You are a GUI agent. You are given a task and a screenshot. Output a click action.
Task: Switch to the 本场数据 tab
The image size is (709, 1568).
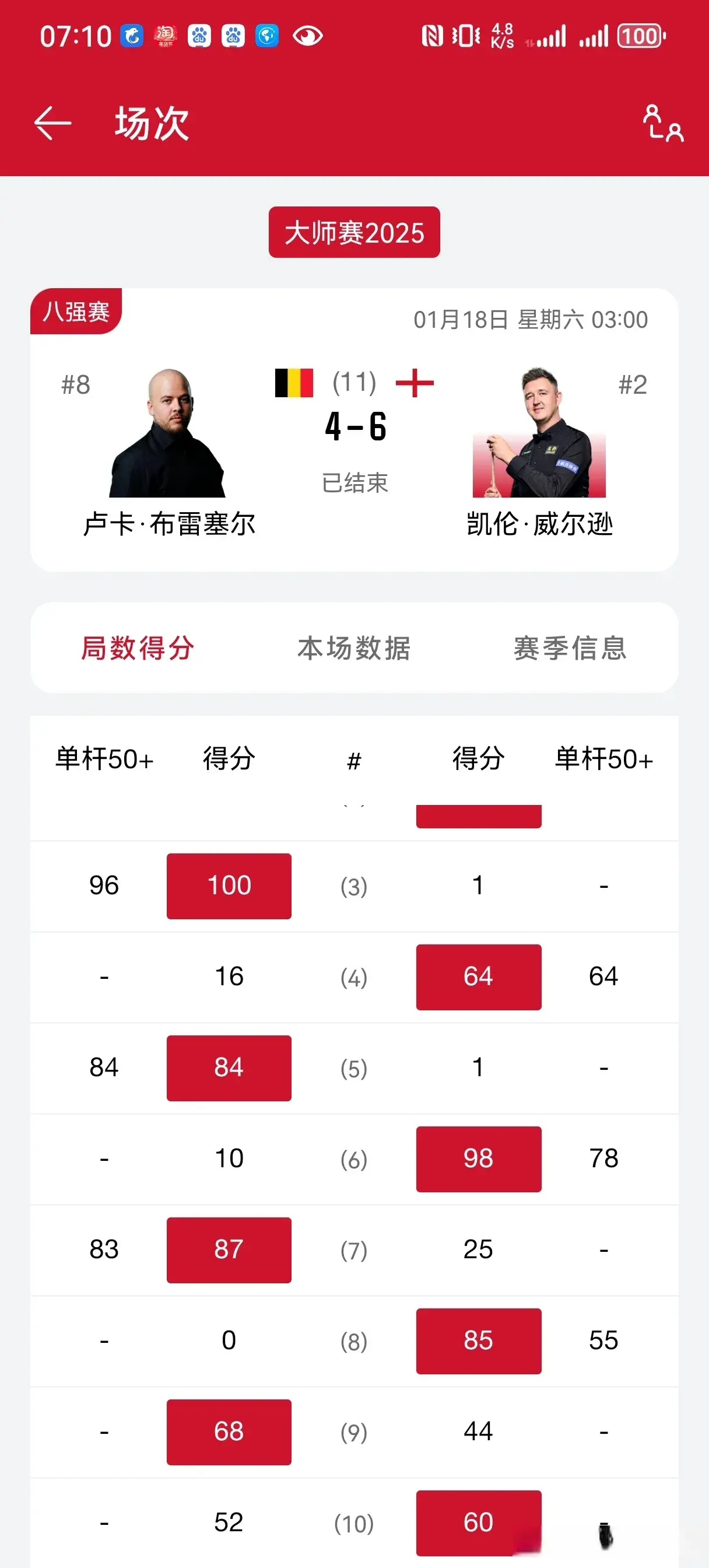[354, 648]
